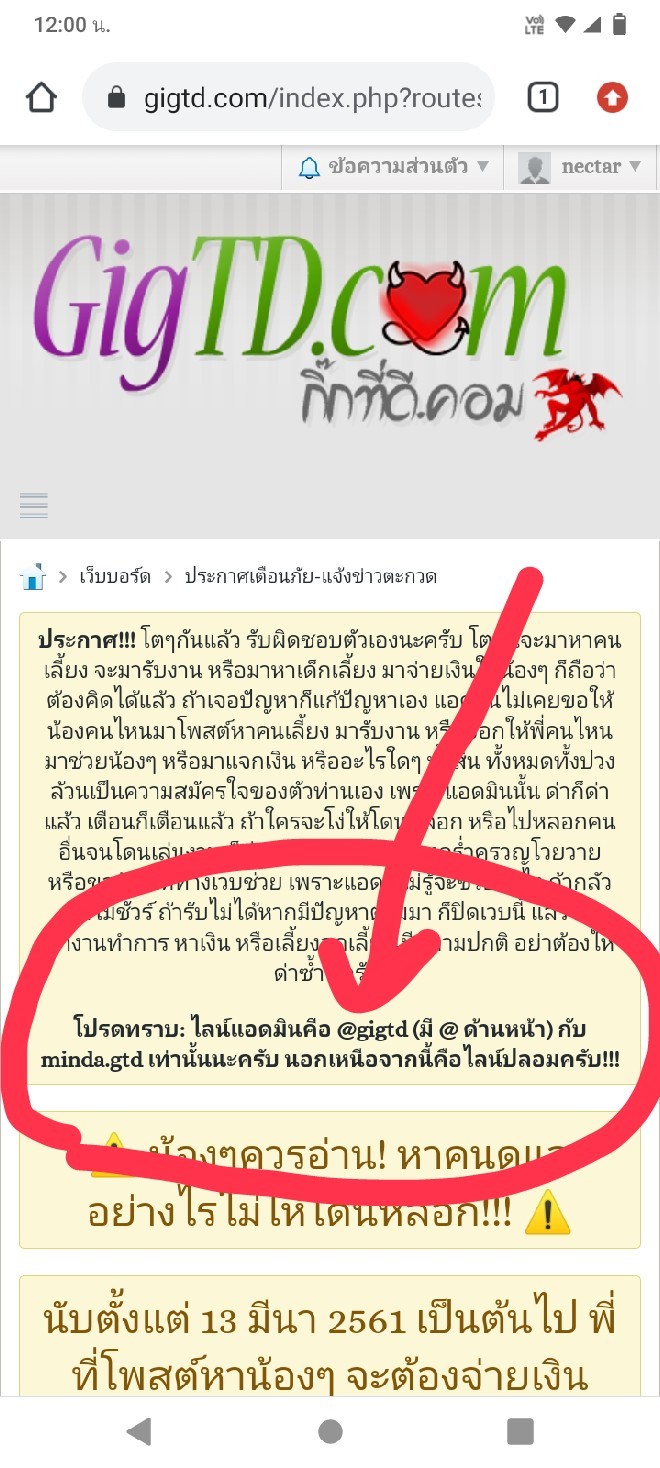Viewport: 660px width, 1468px height.
Task: Open the เว็บบอร์ด breadcrumb link
Action: [118, 577]
